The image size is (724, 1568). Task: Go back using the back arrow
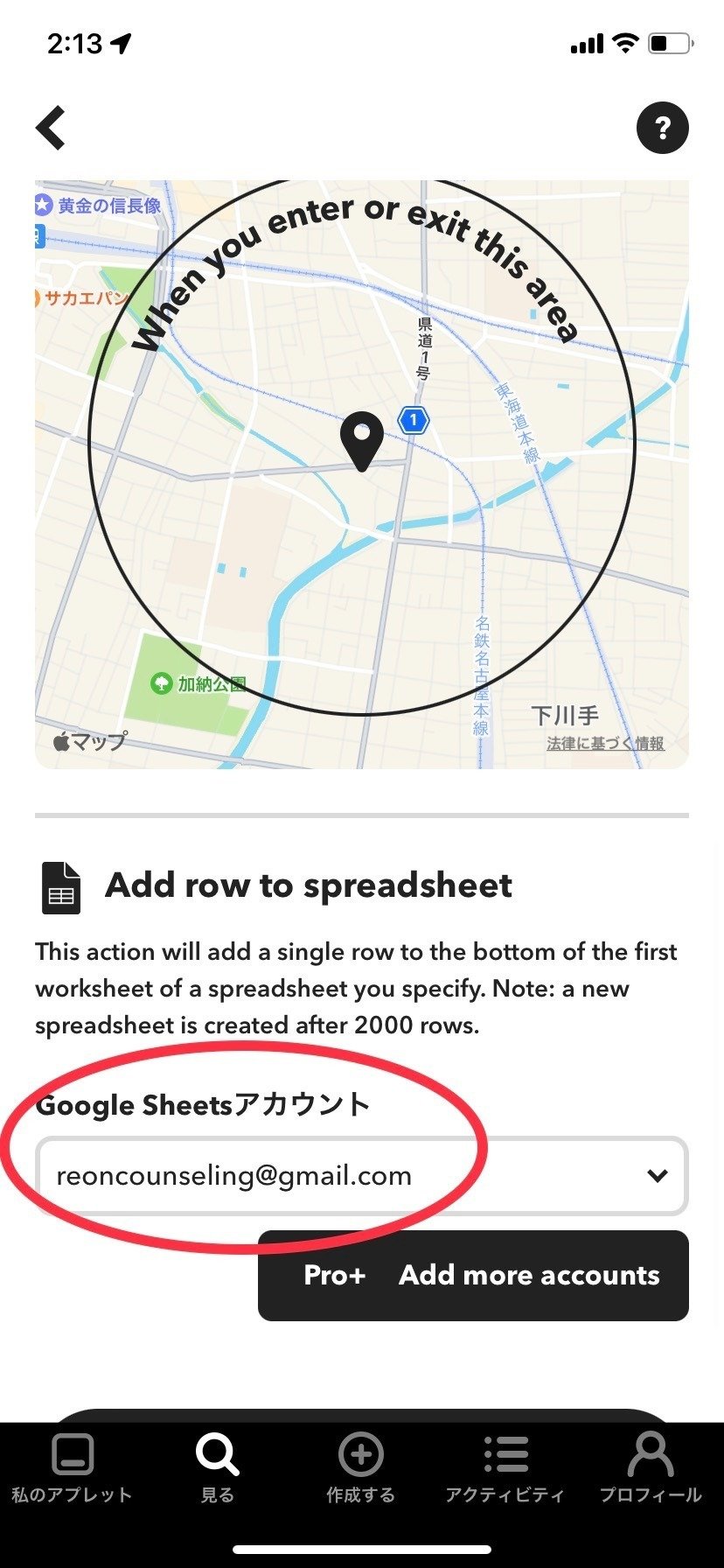(x=51, y=129)
